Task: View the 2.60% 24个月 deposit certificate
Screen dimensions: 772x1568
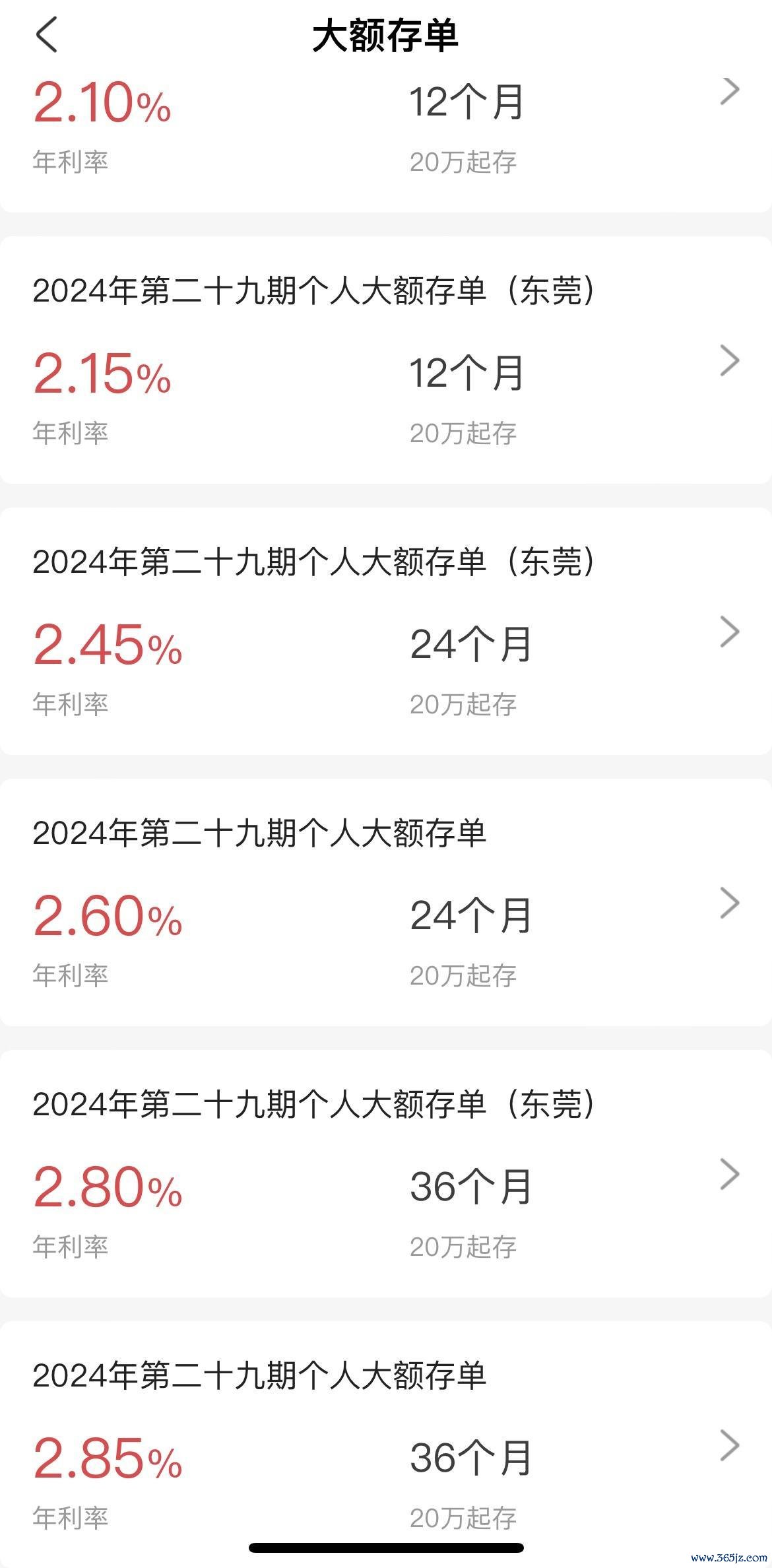Action: 385,903
